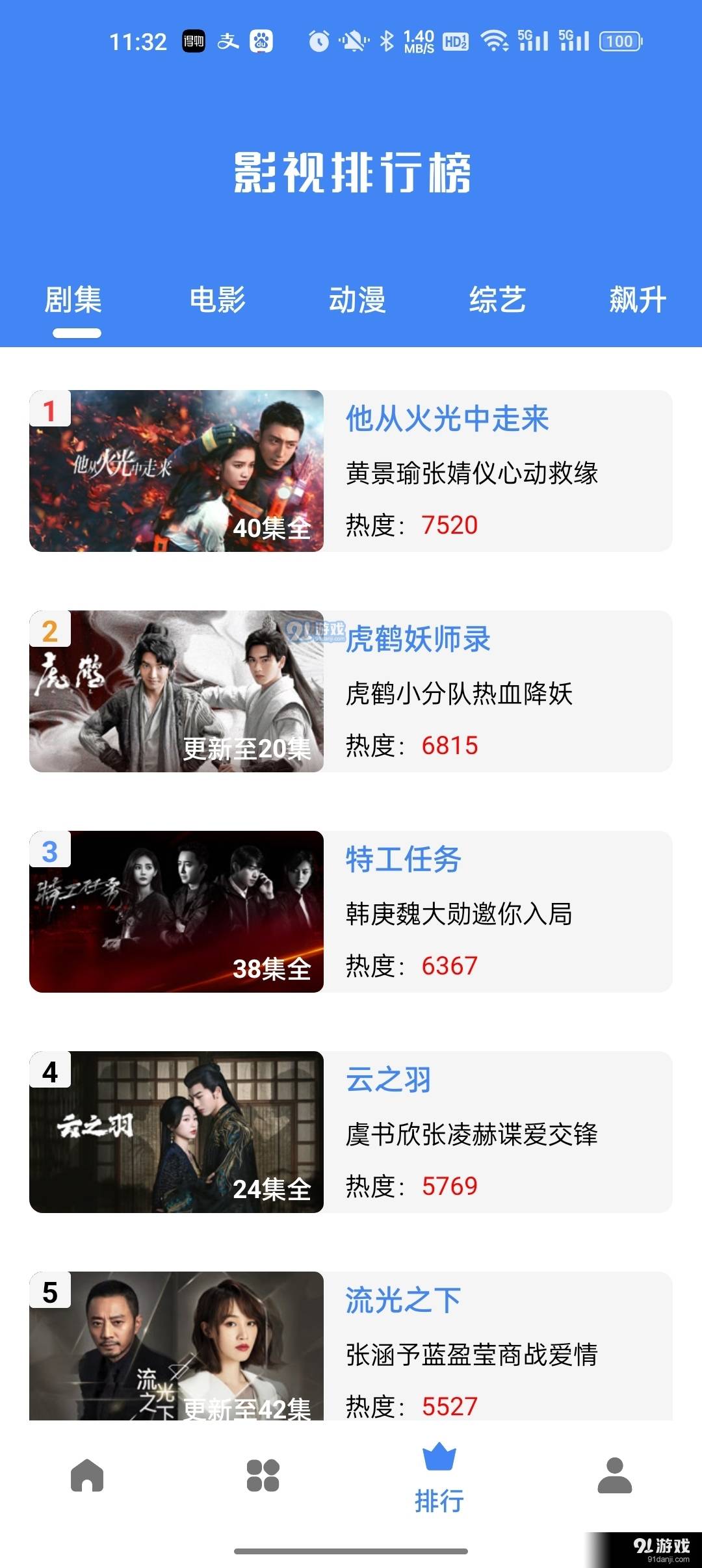Screen dimensions: 702x1568
Task: View details for 特工任务
Action: pos(351,911)
